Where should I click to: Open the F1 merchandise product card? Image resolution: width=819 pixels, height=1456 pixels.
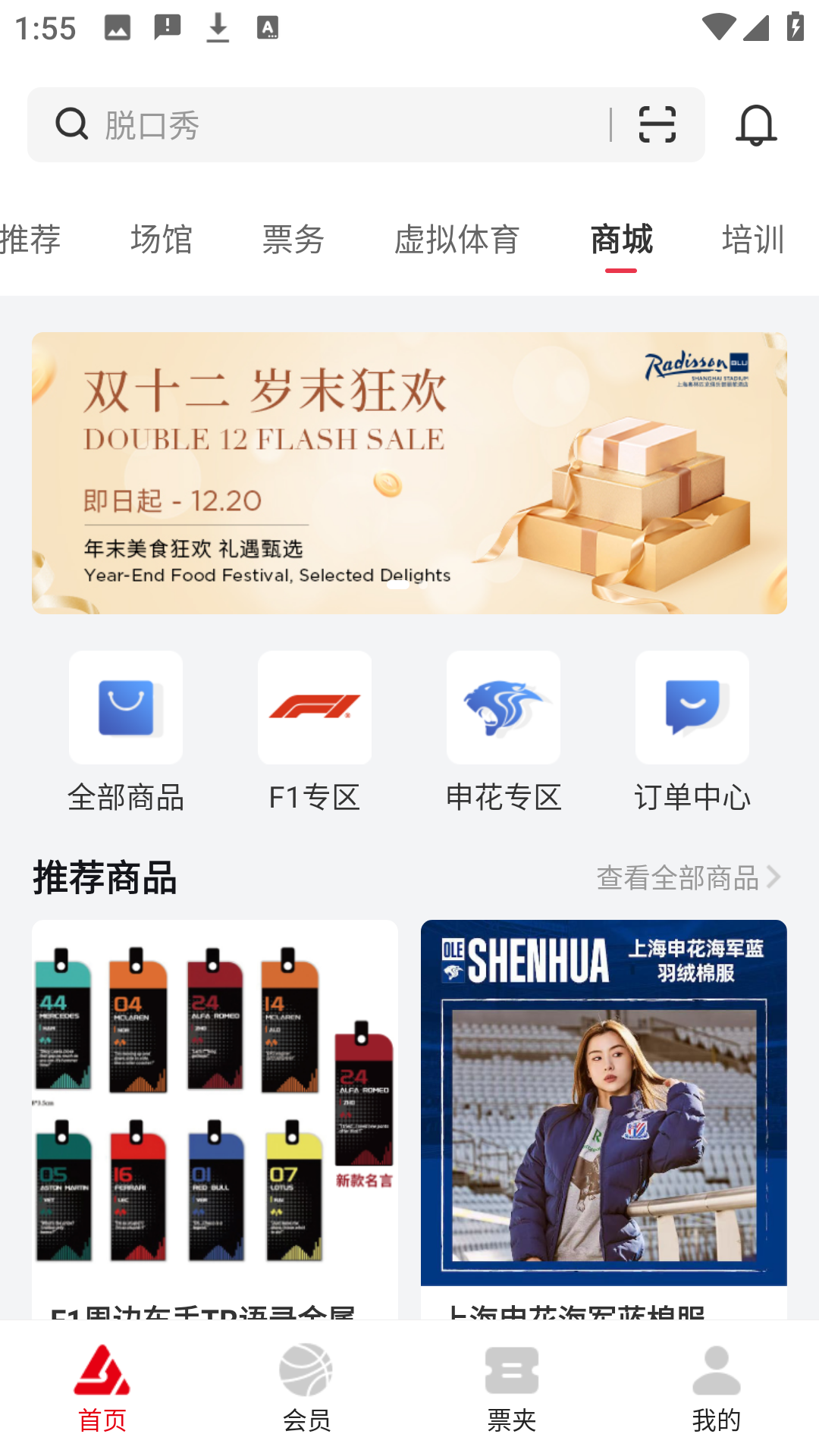pyautogui.click(x=215, y=1115)
